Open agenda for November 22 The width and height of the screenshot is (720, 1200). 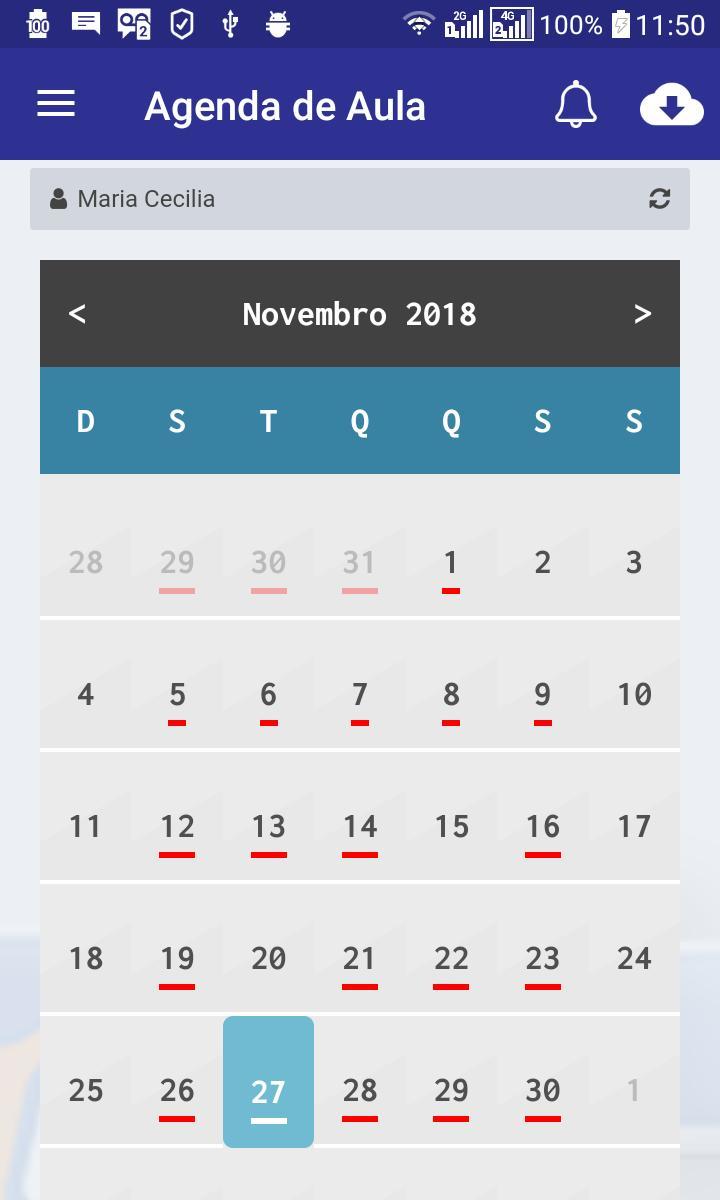pyautogui.click(x=451, y=959)
